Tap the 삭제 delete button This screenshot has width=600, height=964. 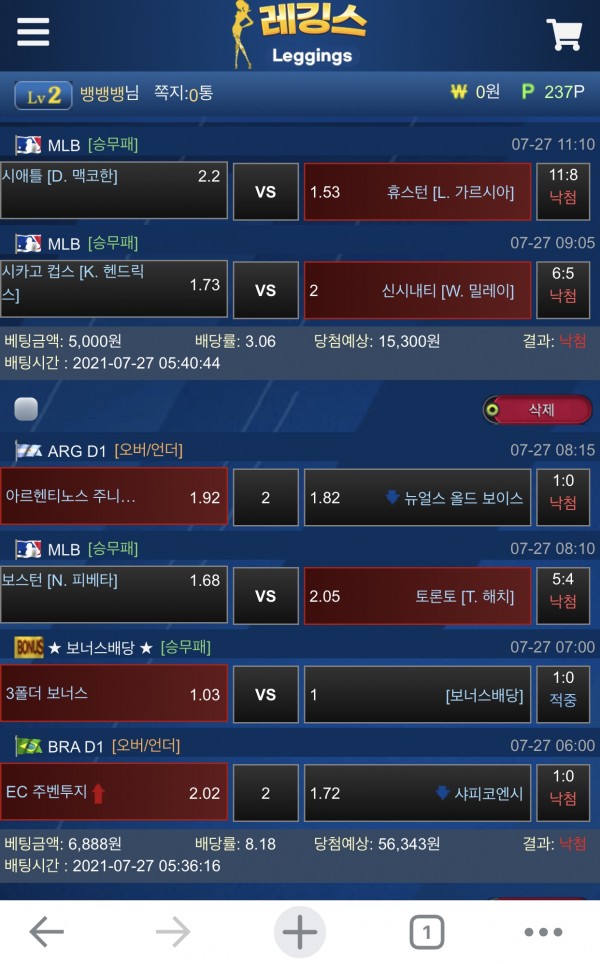pos(538,409)
